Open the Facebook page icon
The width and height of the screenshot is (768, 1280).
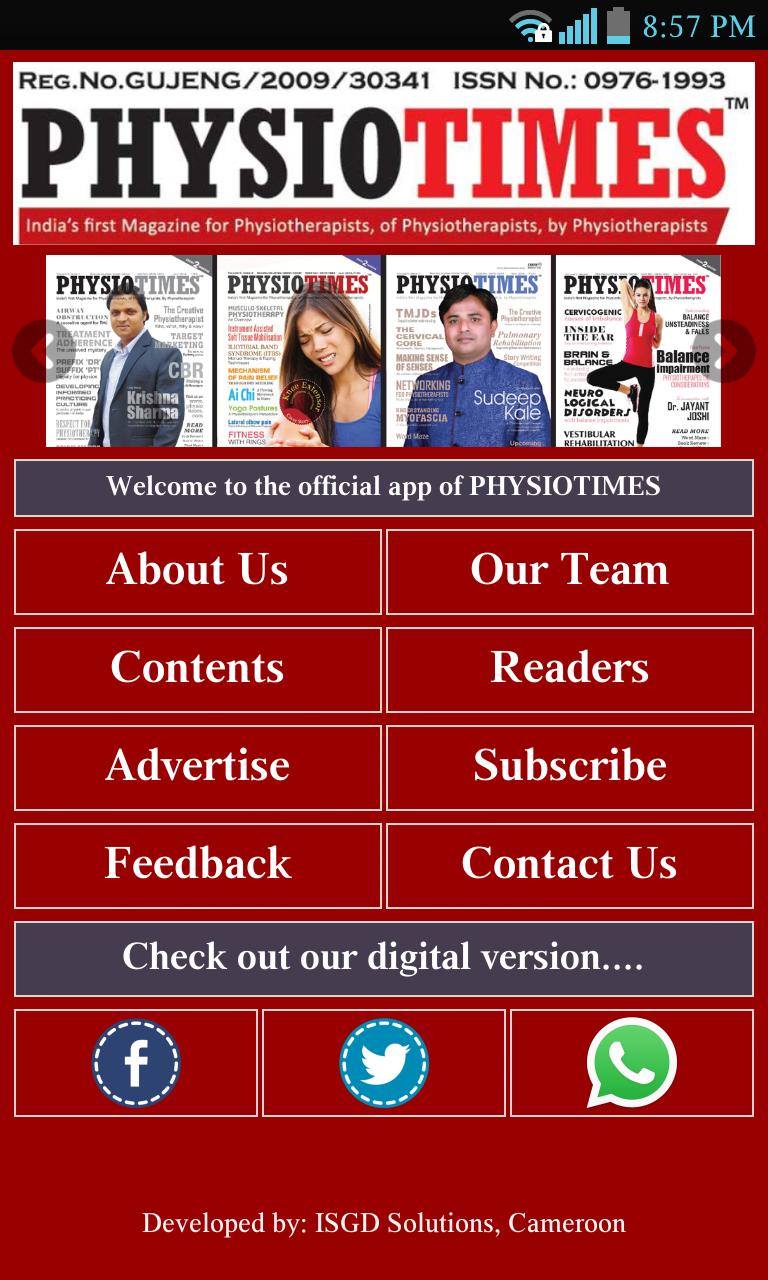point(136,1062)
